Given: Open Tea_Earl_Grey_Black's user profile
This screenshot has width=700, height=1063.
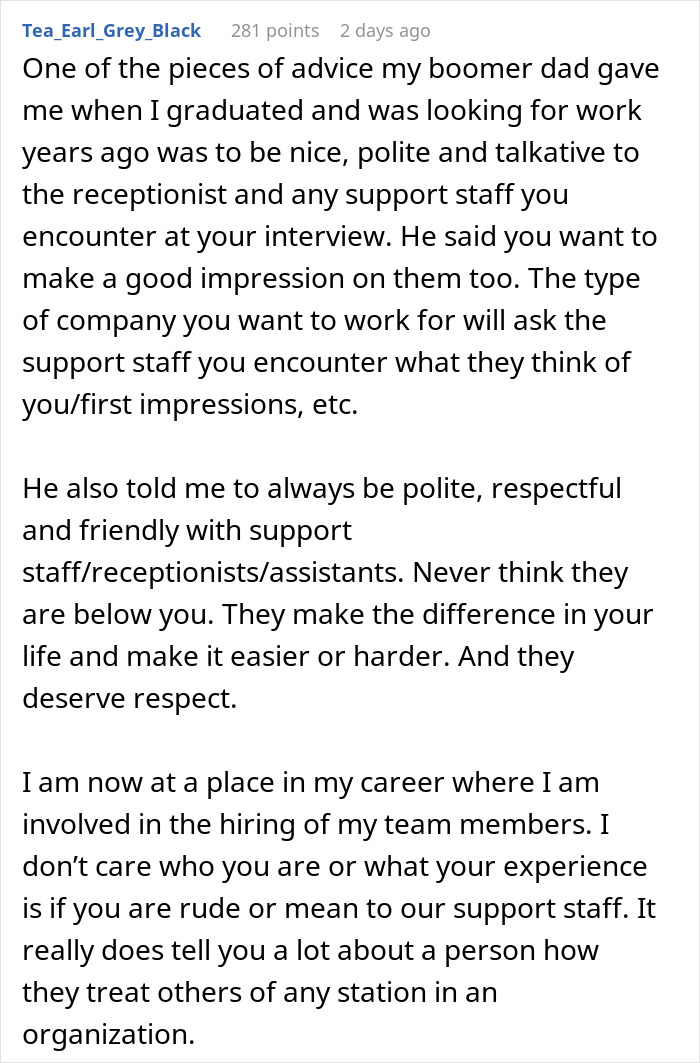Looking at the screenshot, I should (x=111, y=31).
